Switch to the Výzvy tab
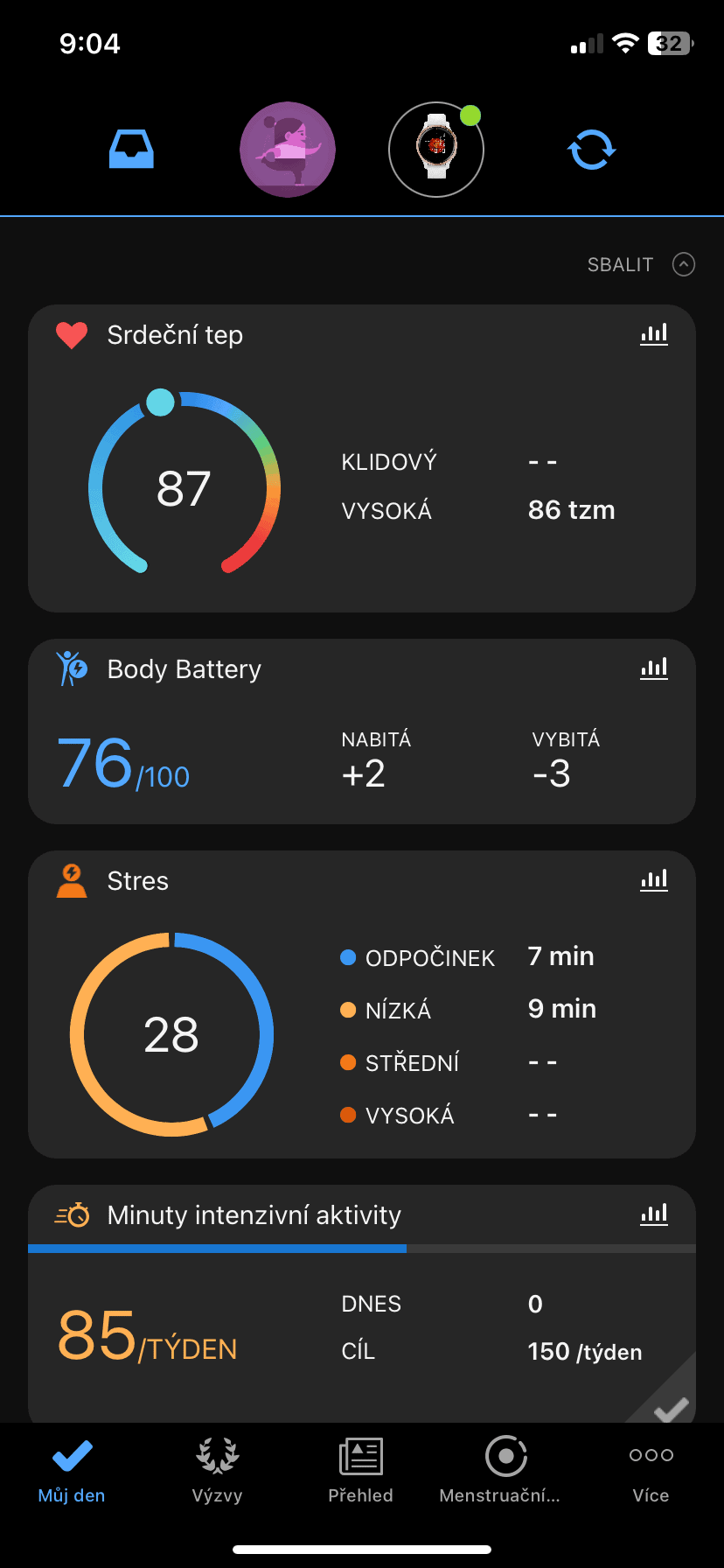724x1568 pixels. click(x=217, y=1470)
